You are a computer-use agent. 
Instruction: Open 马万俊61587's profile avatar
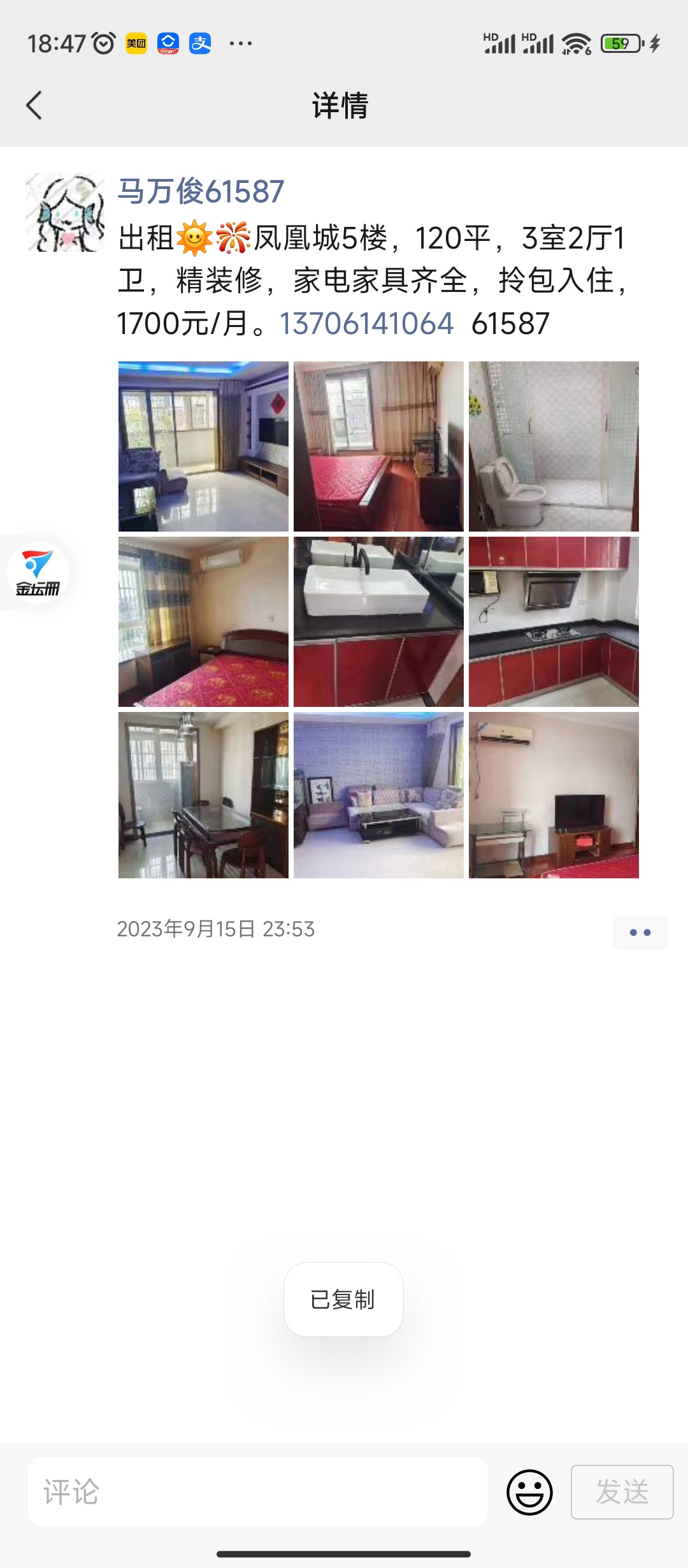[x=65, y=212]
